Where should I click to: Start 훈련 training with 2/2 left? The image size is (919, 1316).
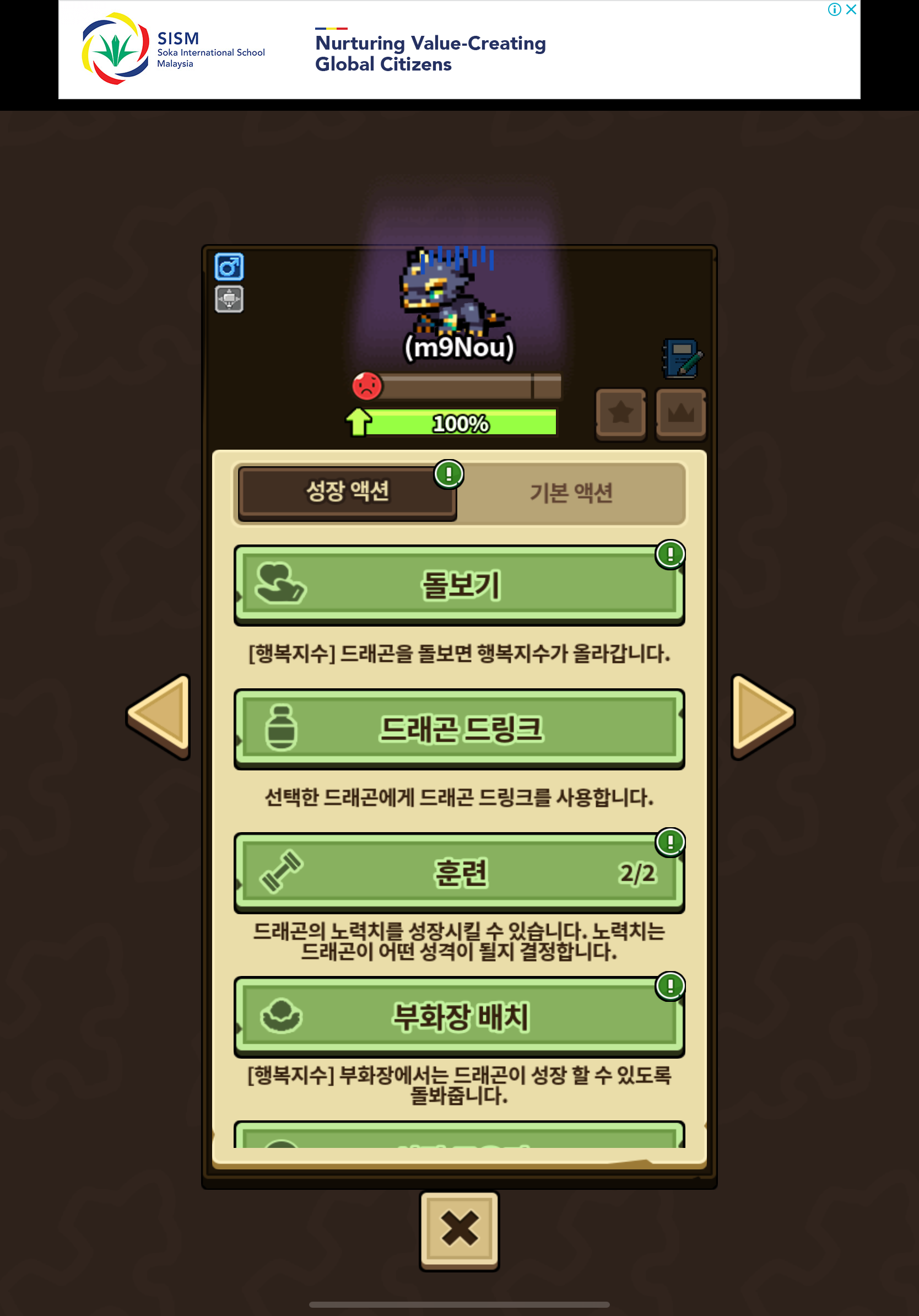[x=459, y=873]
